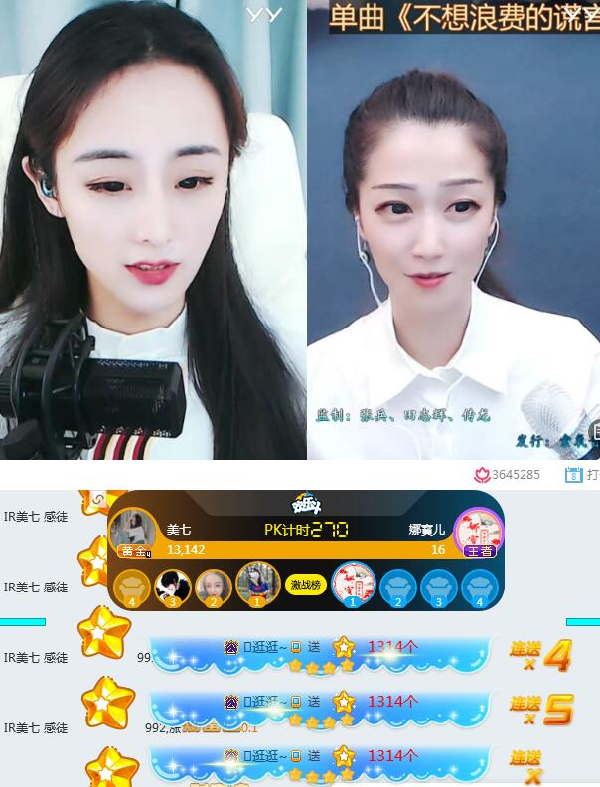View host 美七's avatar profile
The image size is (600, 787).
pyautogui.click(x=133, y=530)
